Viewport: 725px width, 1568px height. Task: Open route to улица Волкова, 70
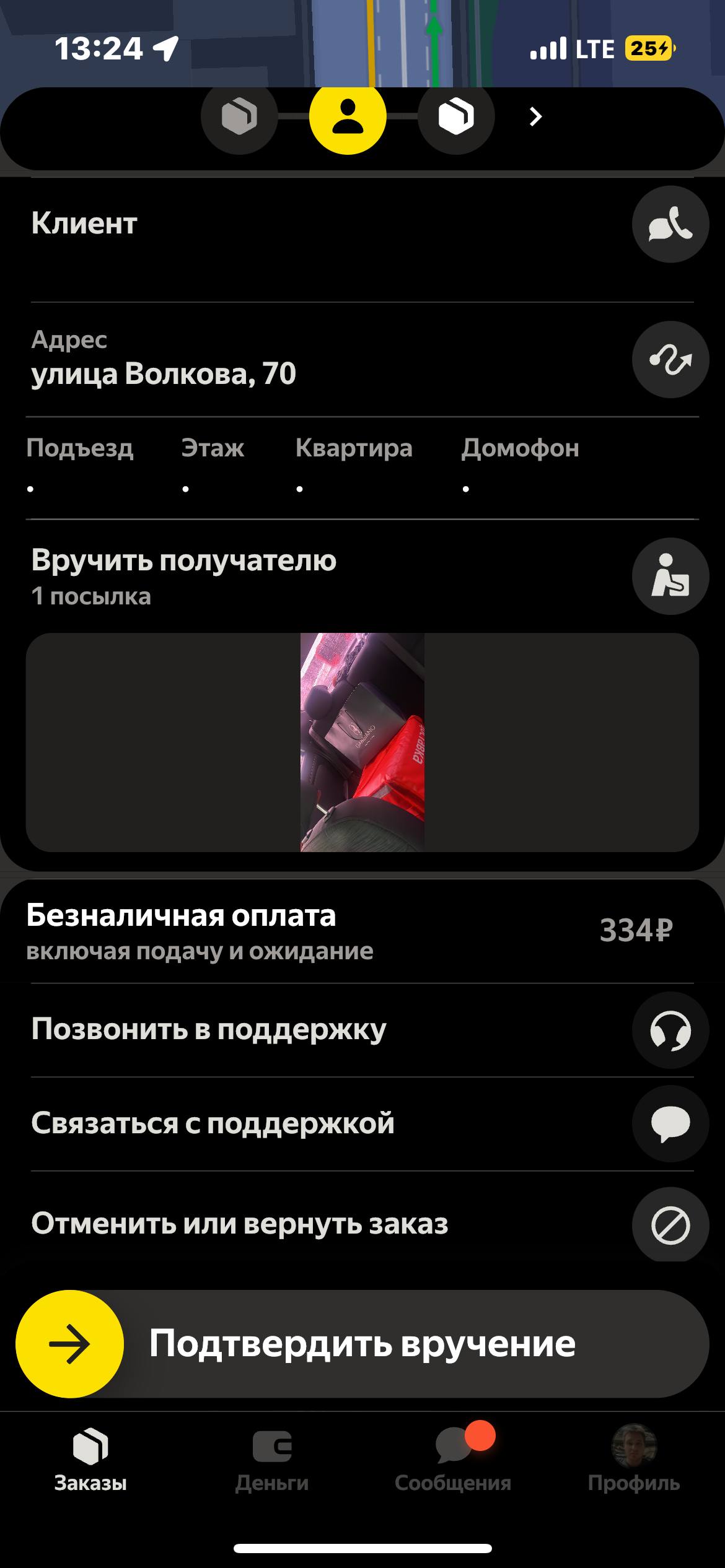pyautogui.click(x=670, y=359)
